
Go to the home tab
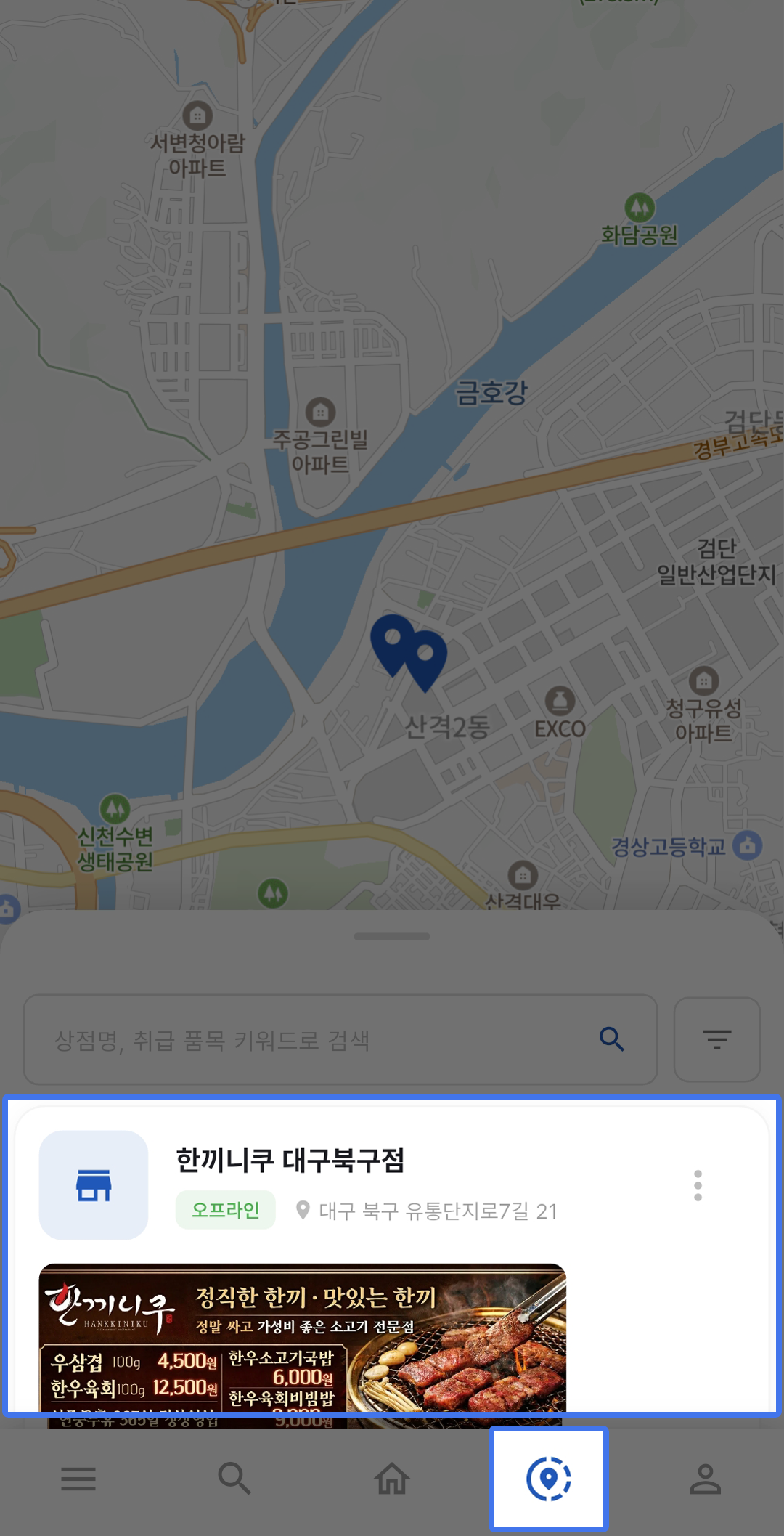point(392,1479)
